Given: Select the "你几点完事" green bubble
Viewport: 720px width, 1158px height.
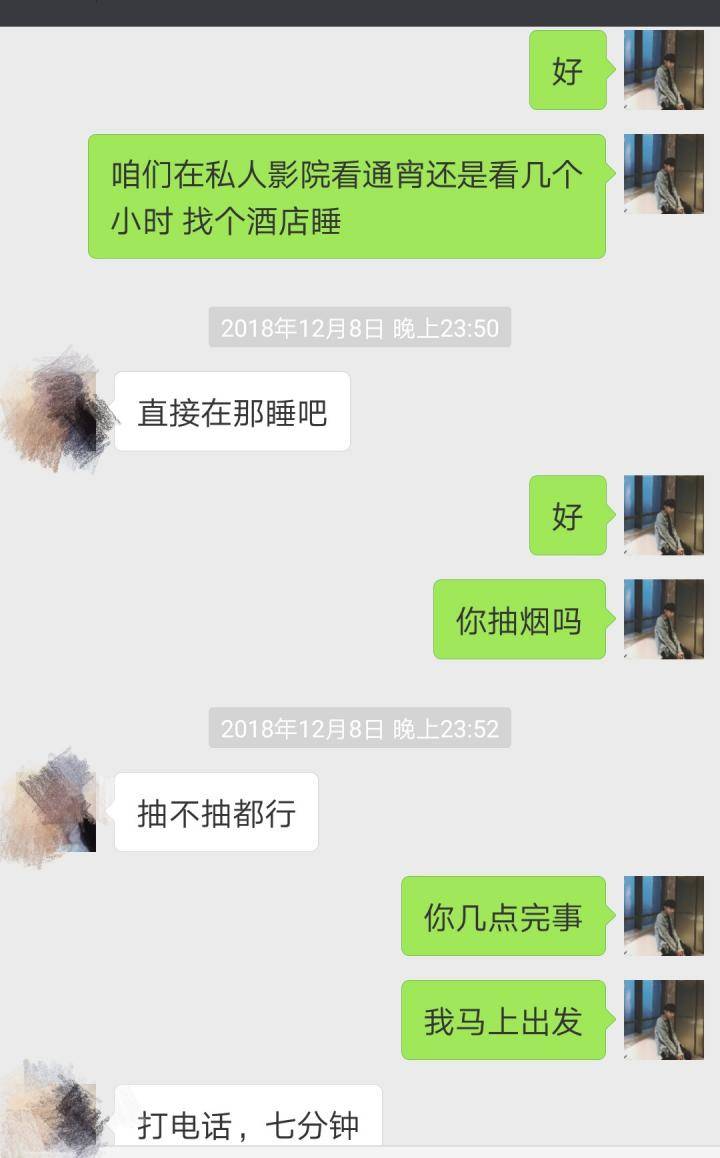Looking at the screenshot, I should point(503,915).
